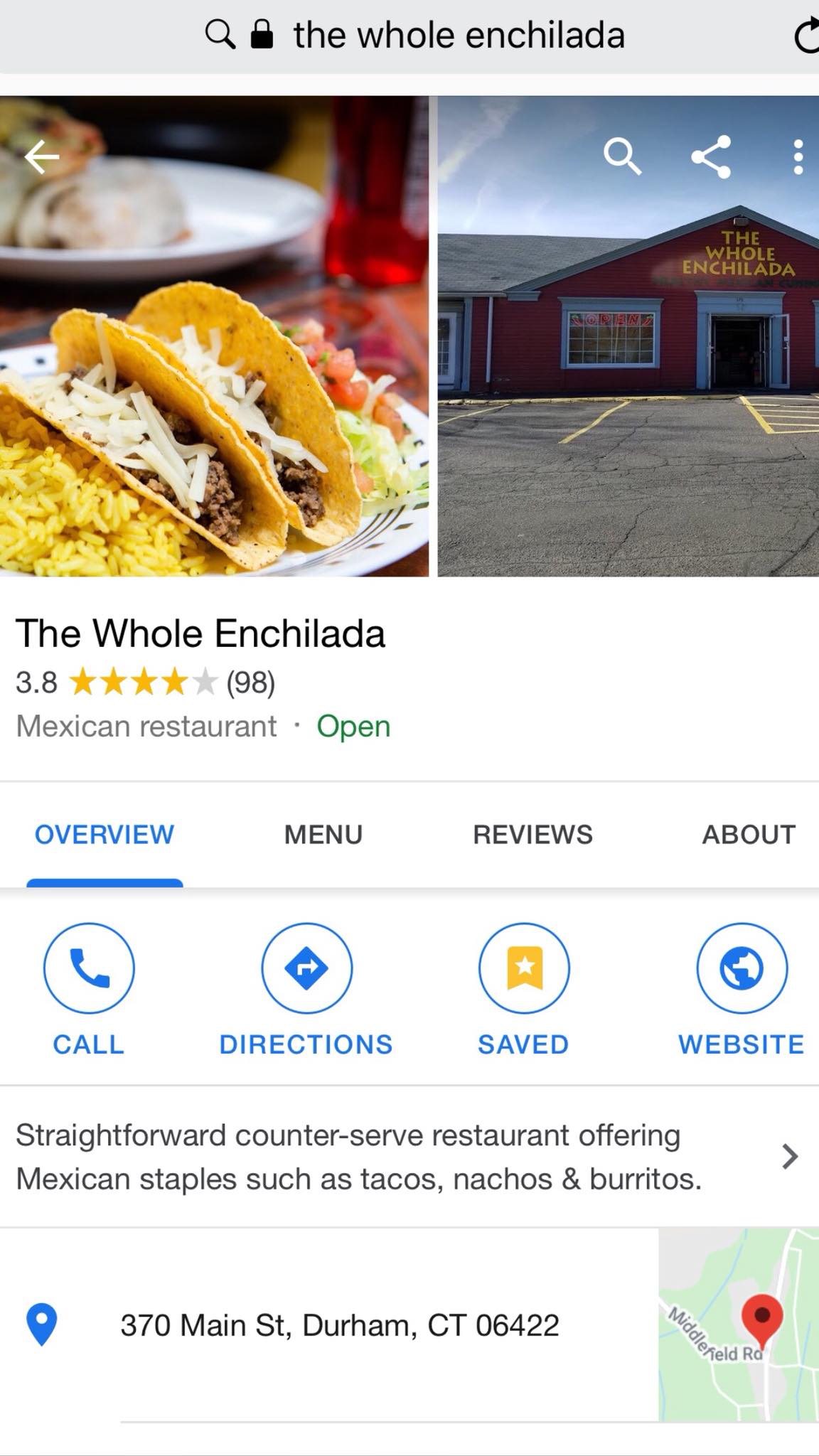819x1456 pixels.
Task: Open the 98 reviews rating
Action: coord(250,682)
